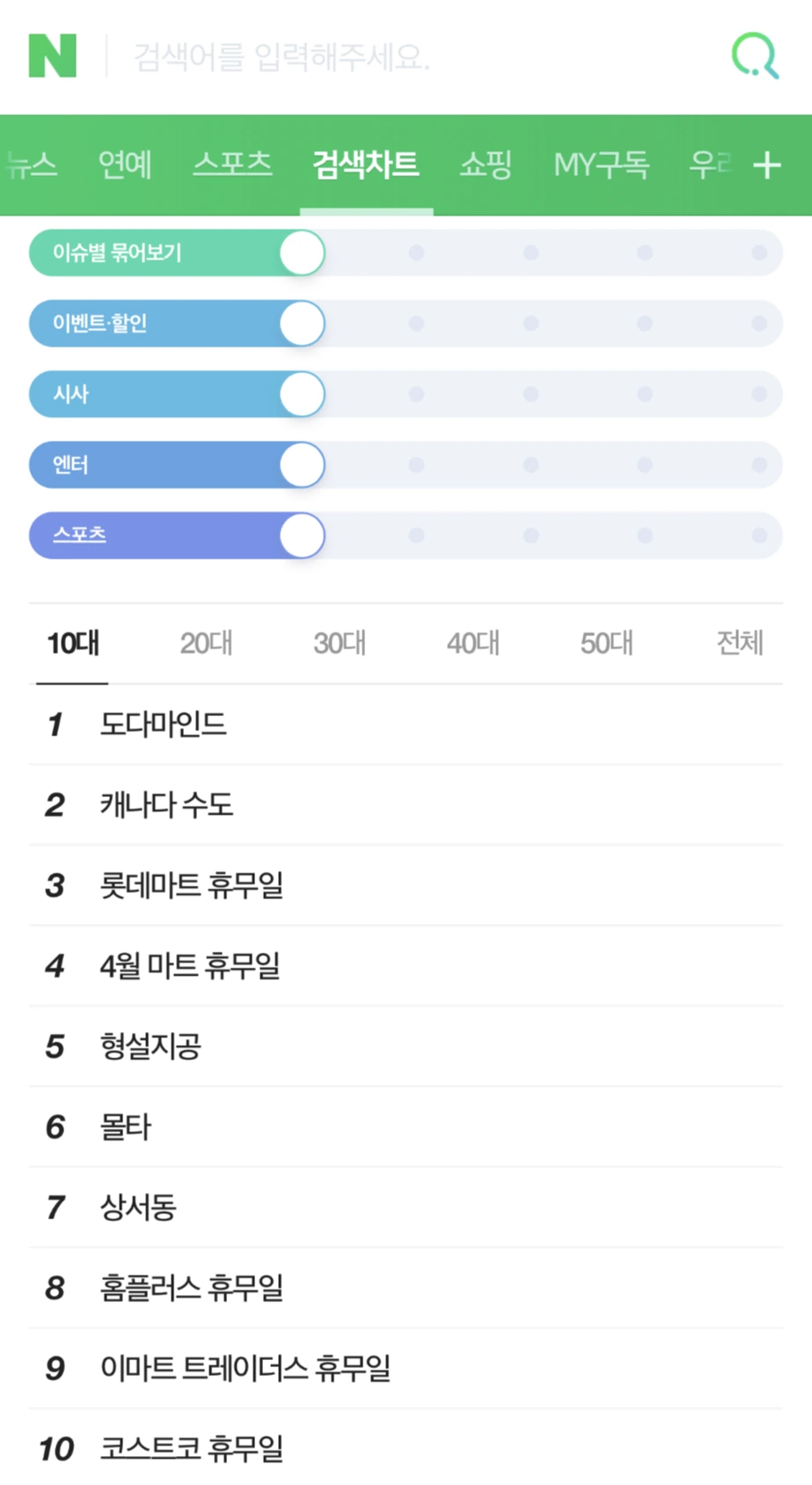Show rankings for 전체 ages
812x1485 pixels.
tap(740, 643)
